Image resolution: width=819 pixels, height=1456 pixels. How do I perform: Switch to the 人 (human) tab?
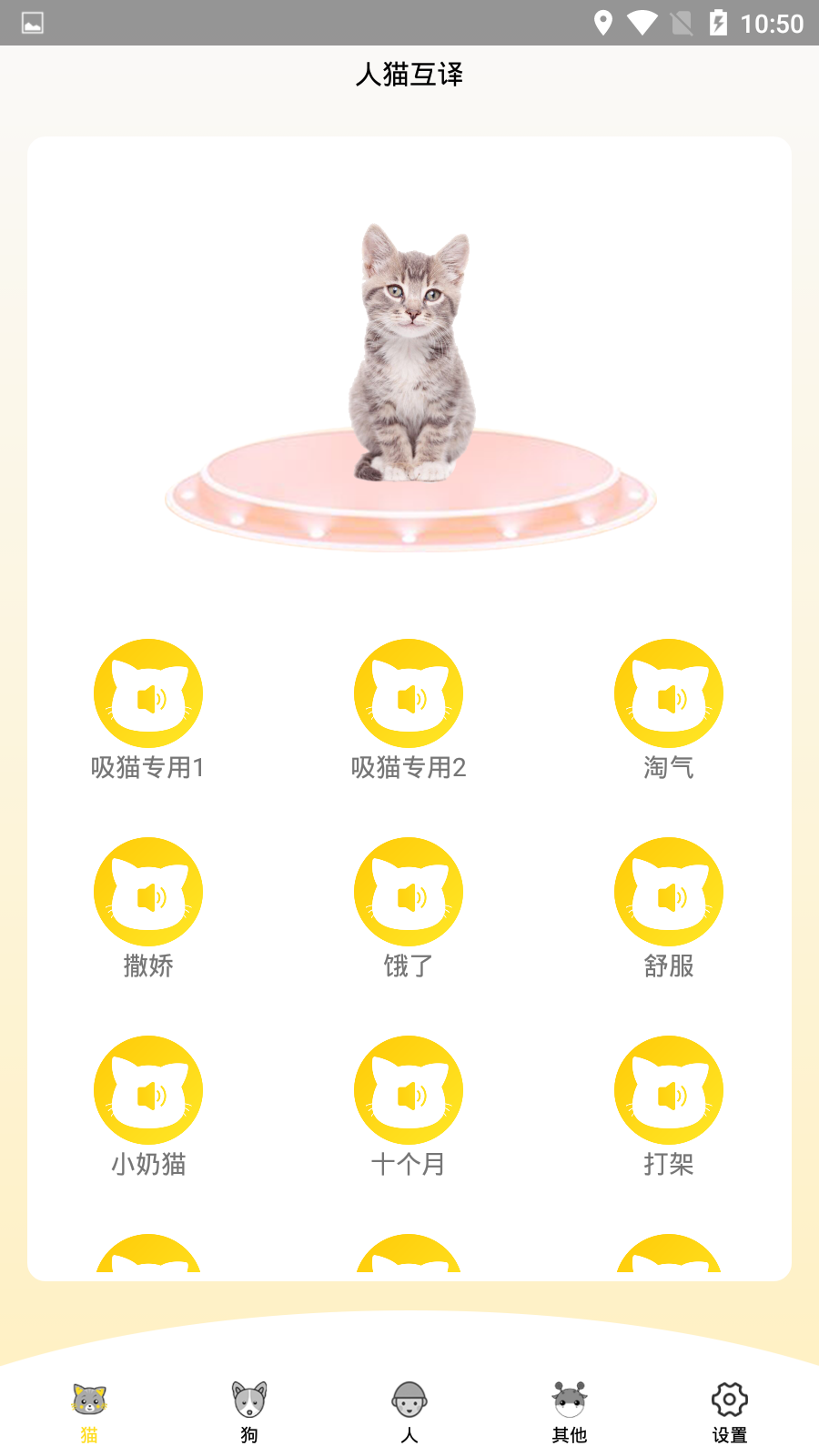point(409,1413)
